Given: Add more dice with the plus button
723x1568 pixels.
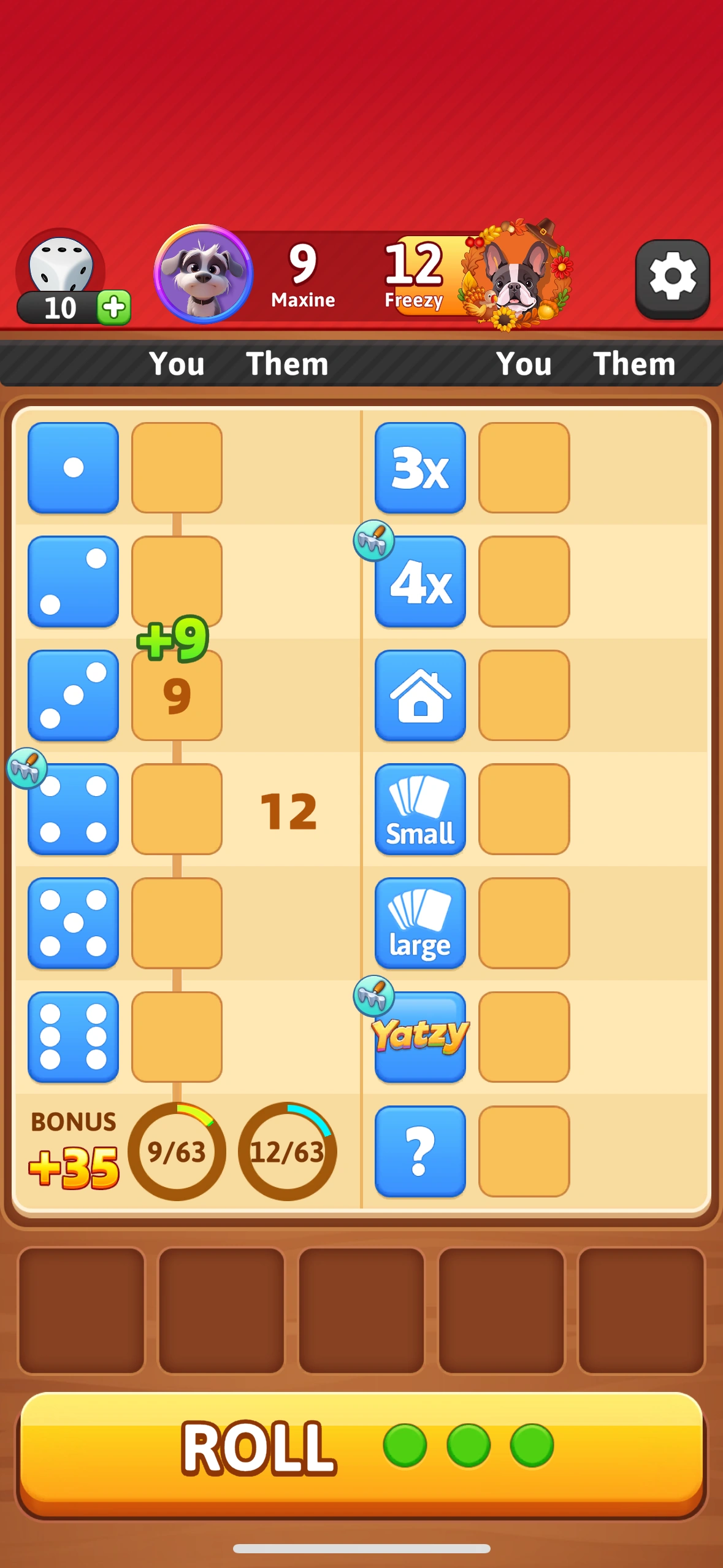Looking at the screenshot, I should click(x=114, y=307).
